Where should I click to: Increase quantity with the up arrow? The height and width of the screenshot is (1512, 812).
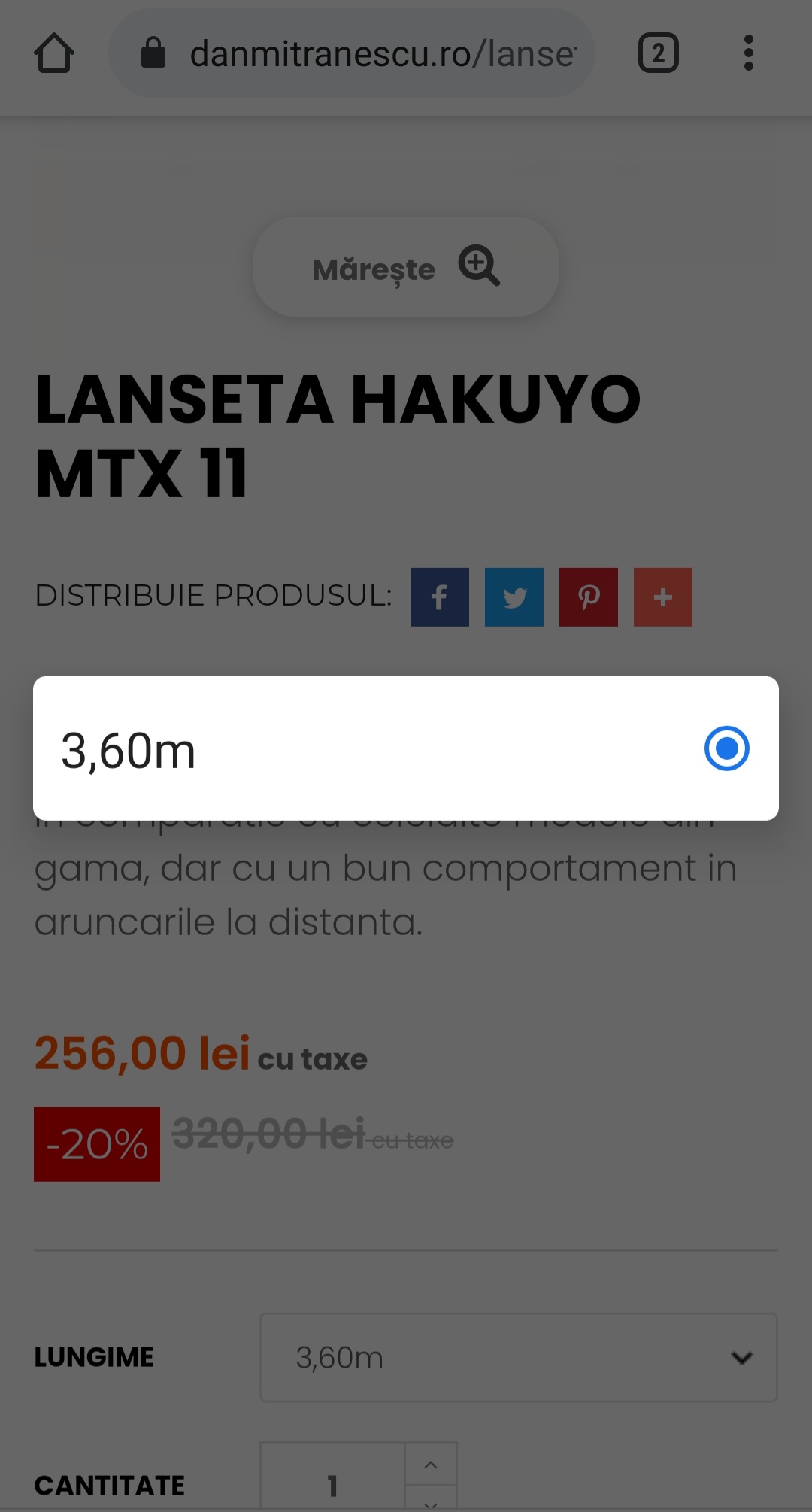(x=431, y=1464)
